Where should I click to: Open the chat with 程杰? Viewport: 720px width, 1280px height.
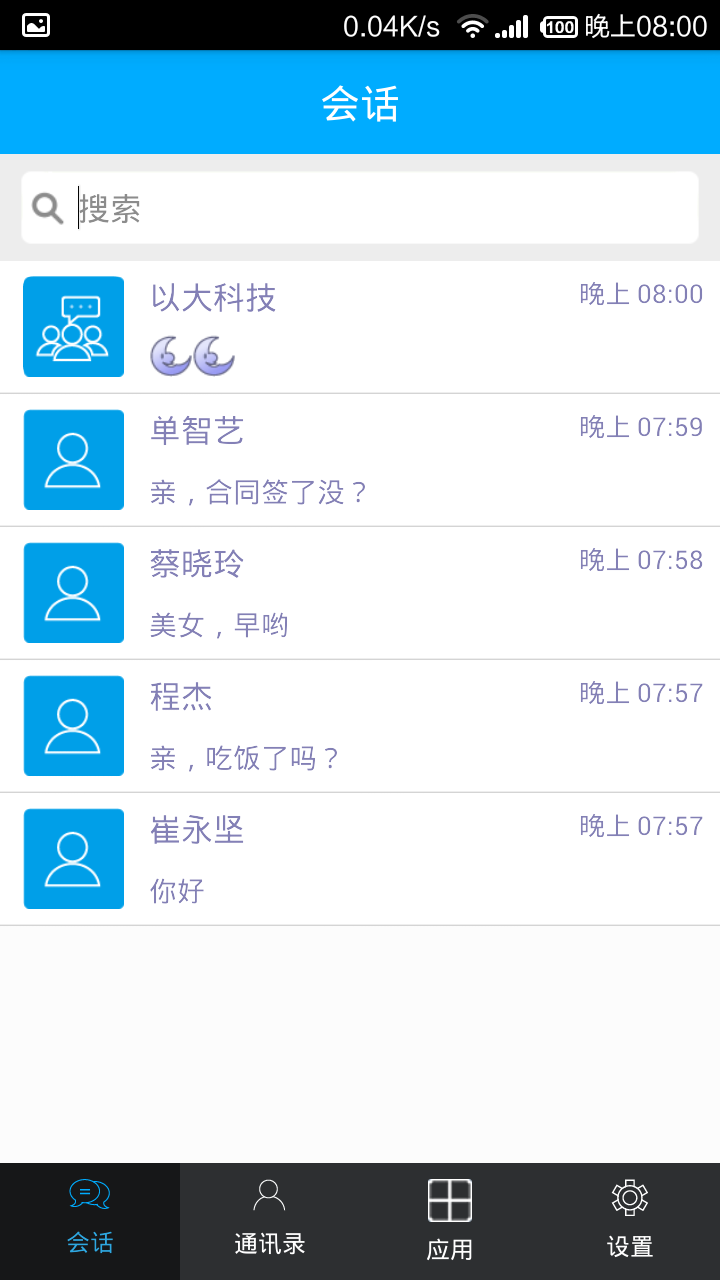(x=360, y=726)
